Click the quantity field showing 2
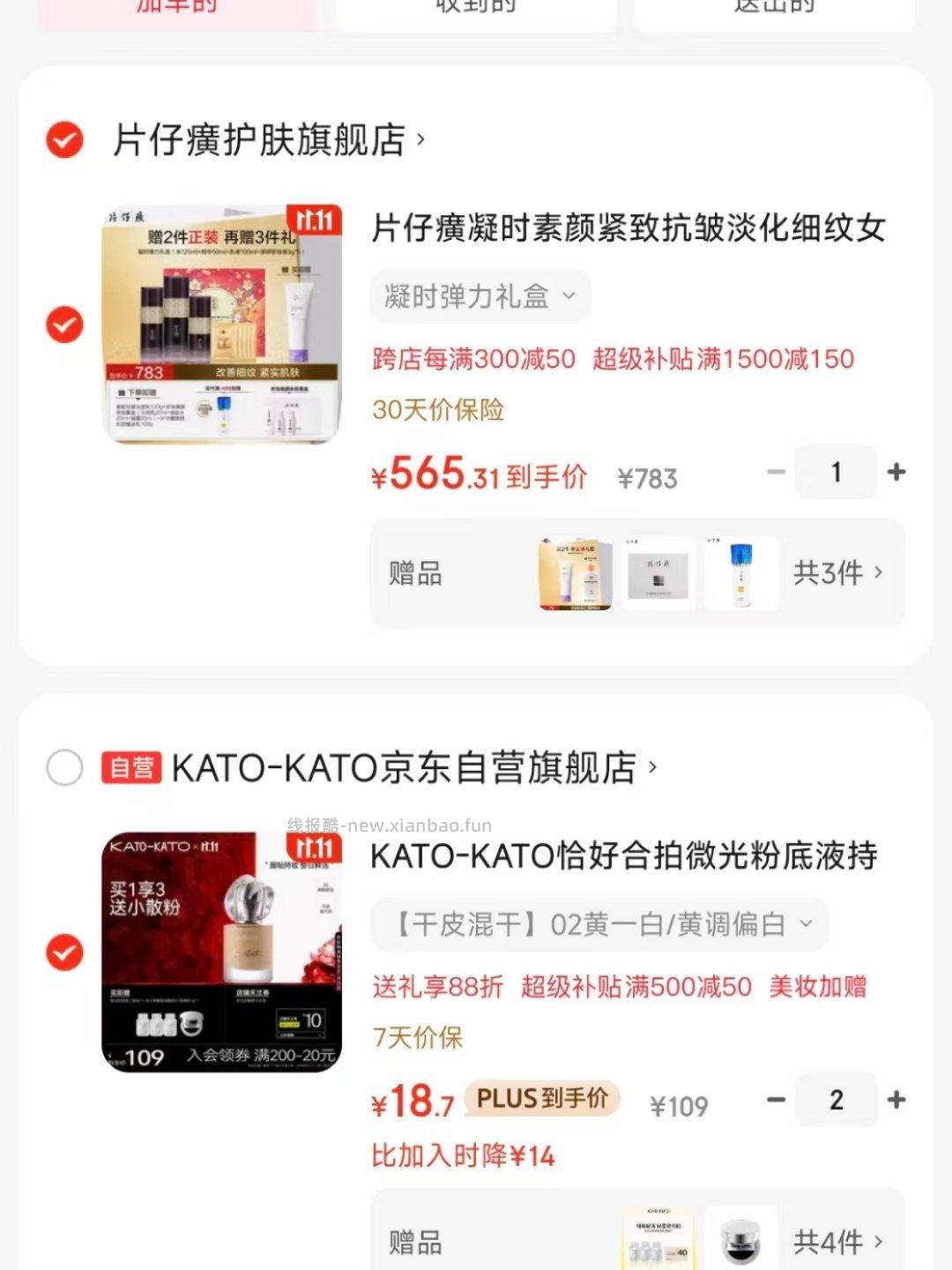 coord(836,1100)
